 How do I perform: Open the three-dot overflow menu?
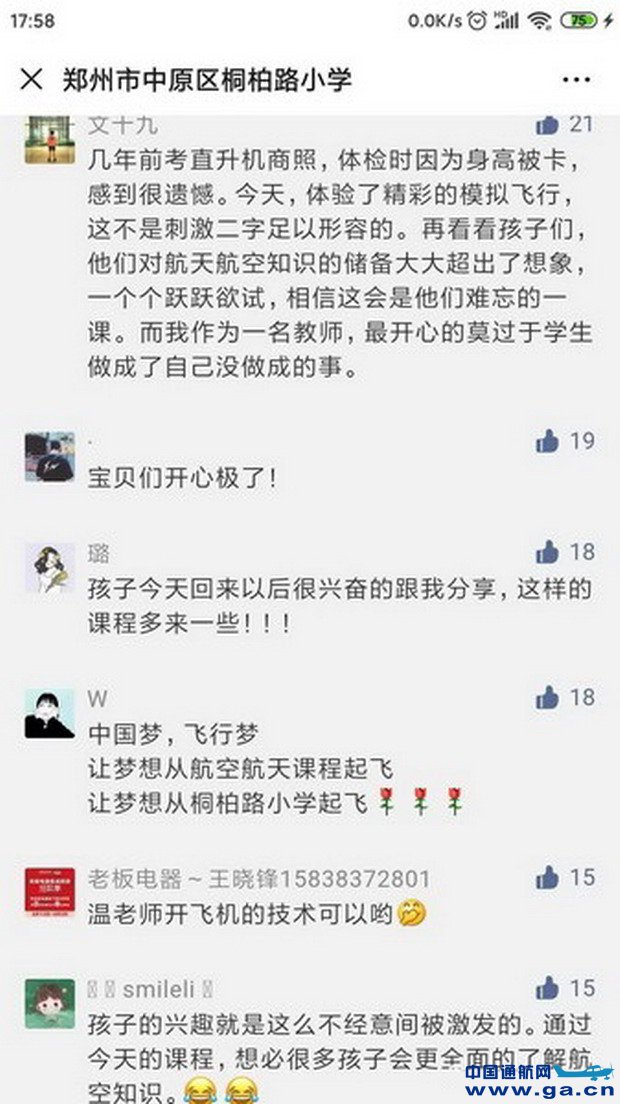click(576, 80)
